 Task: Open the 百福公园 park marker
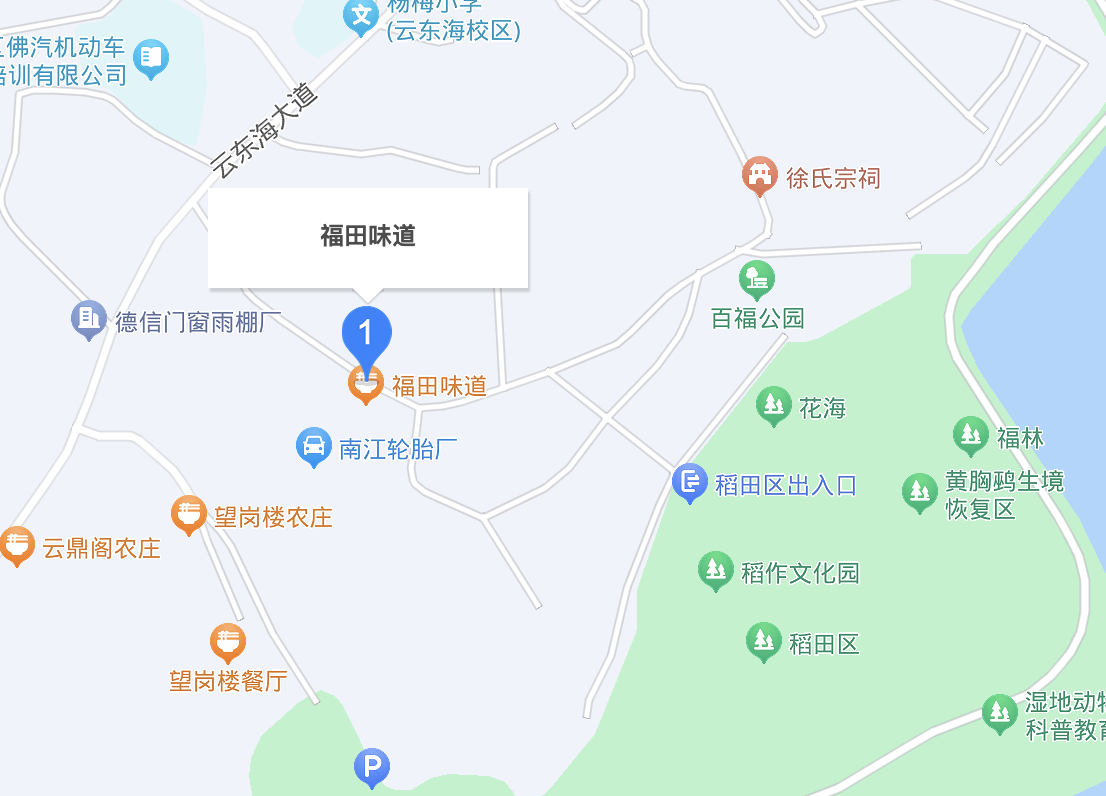(x=757, y=280)
